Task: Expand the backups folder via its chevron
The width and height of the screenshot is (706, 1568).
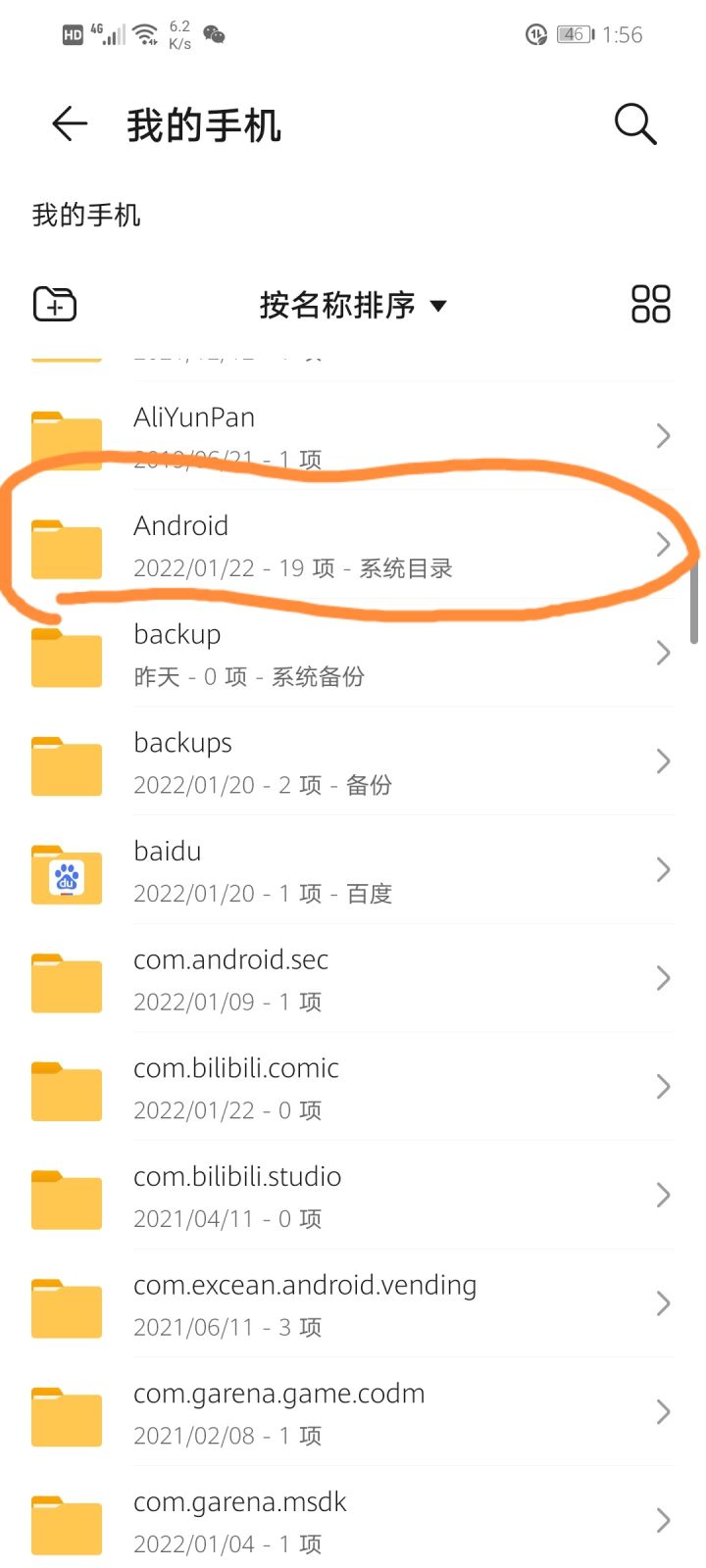Action: tap(663, 762)
